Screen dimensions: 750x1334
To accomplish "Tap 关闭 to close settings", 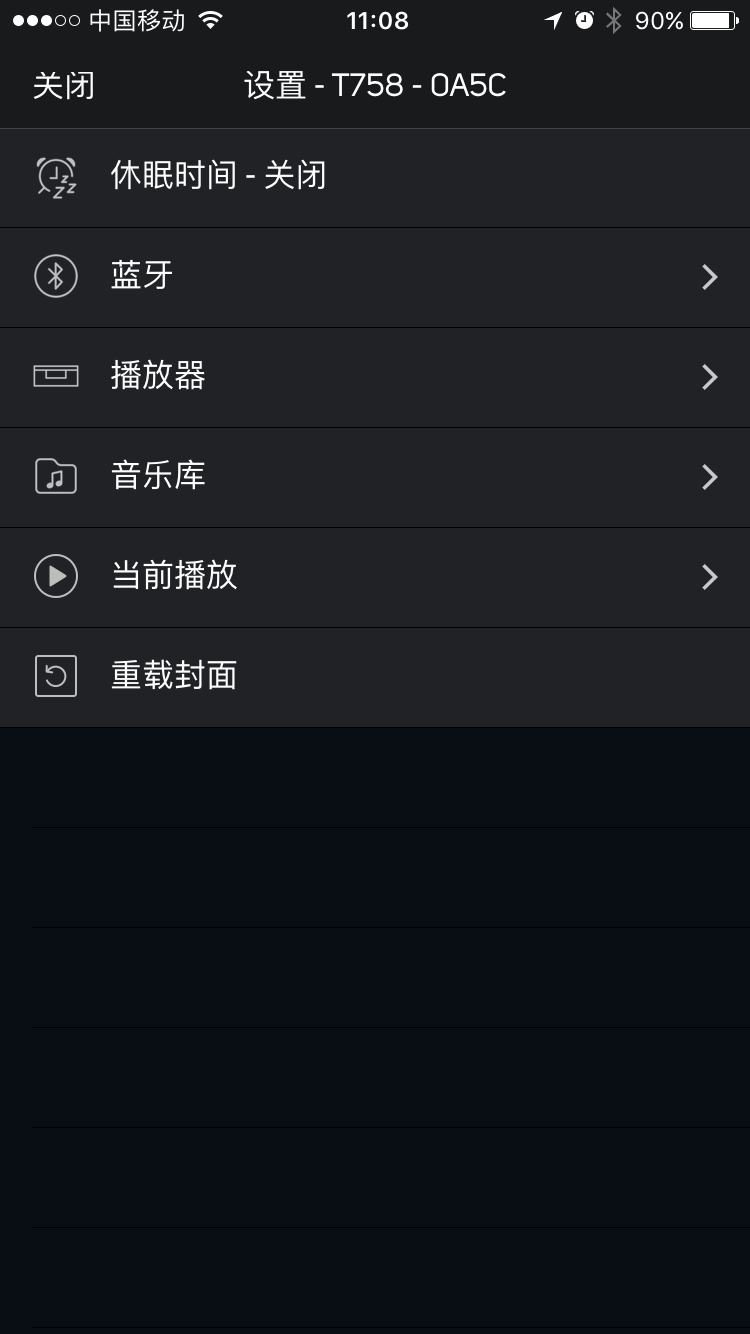I will tap(64, 86).
